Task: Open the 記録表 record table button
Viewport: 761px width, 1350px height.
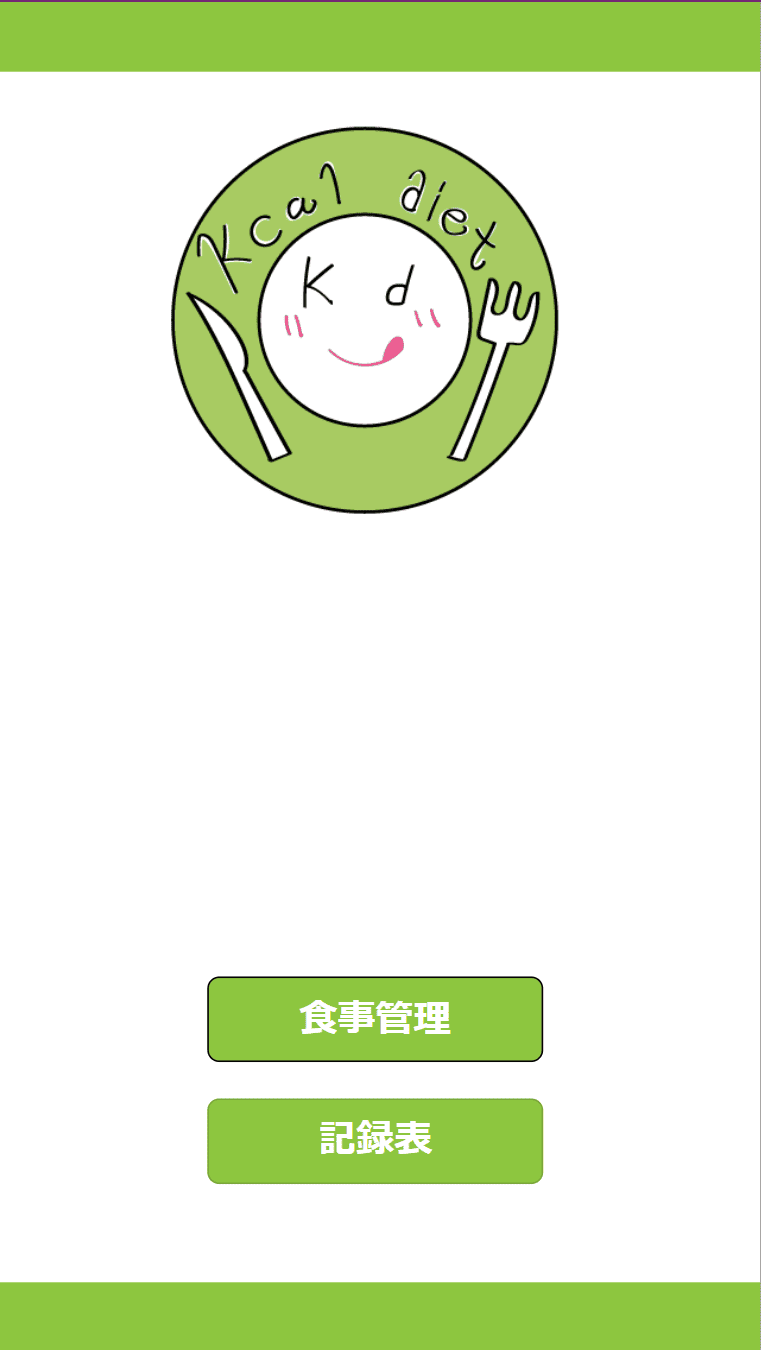Action: (375, 1141)
